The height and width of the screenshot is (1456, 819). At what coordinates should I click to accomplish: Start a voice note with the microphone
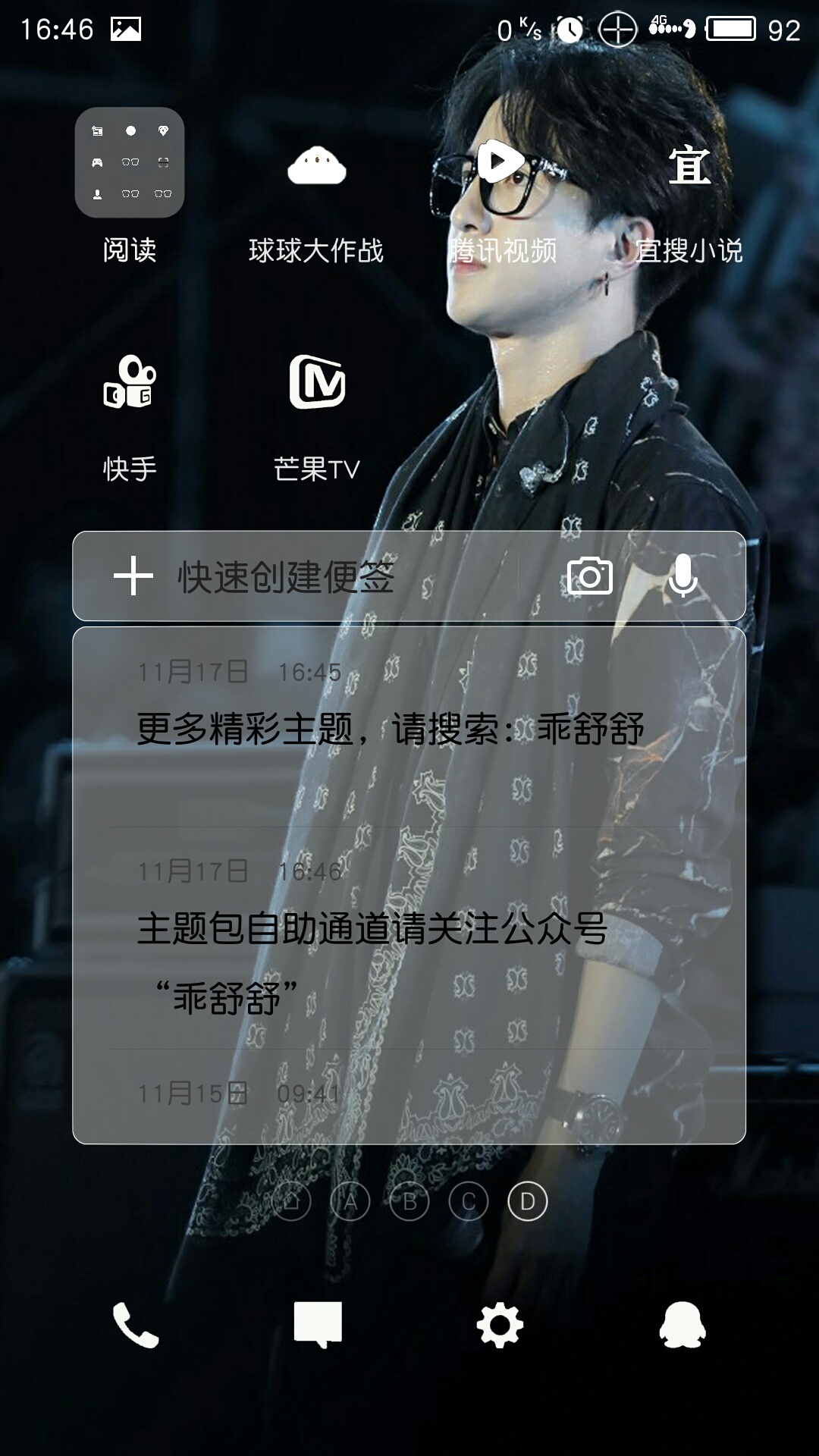point(683,576)
